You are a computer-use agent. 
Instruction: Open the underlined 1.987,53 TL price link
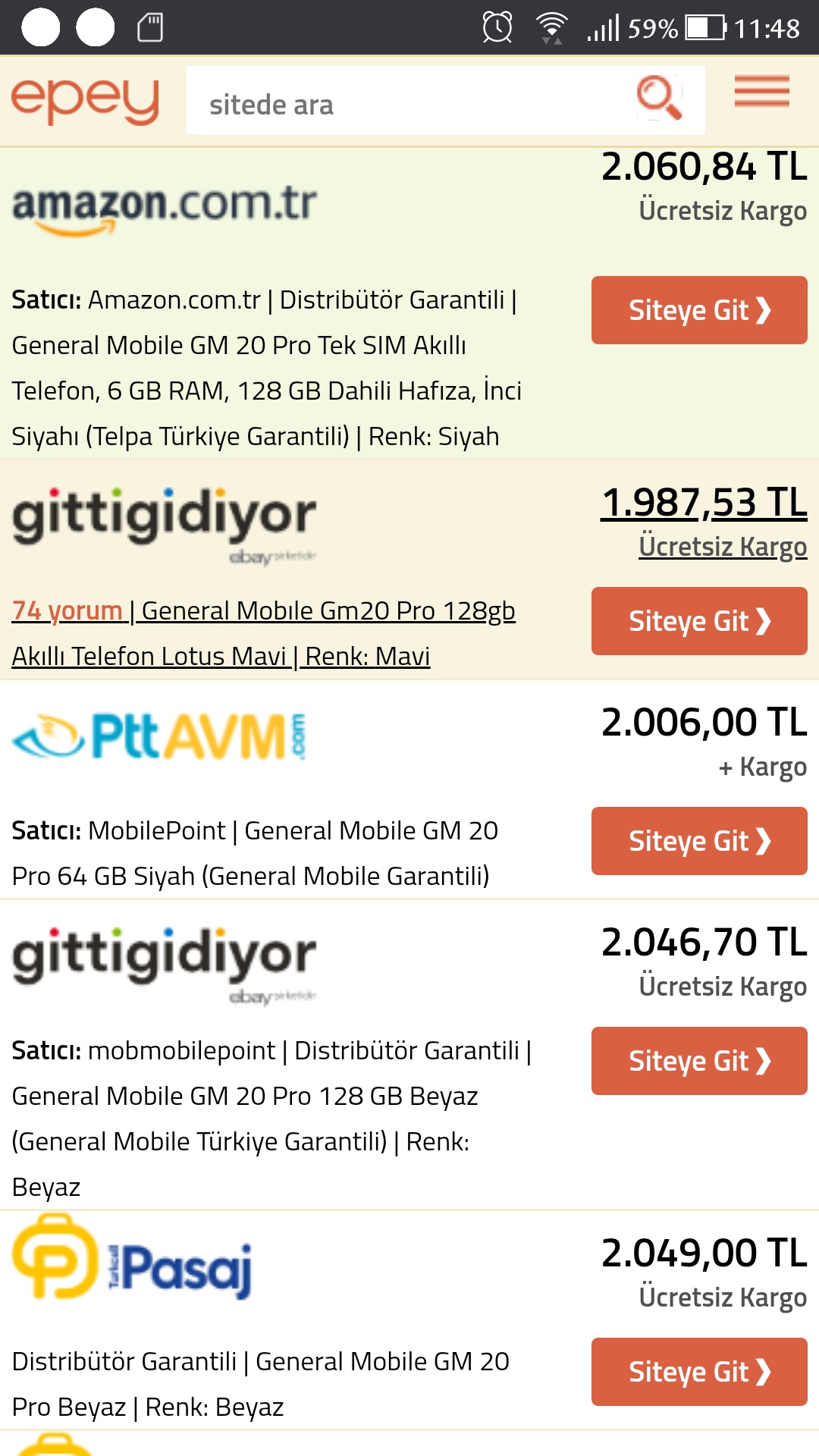[x=704, y=503]
